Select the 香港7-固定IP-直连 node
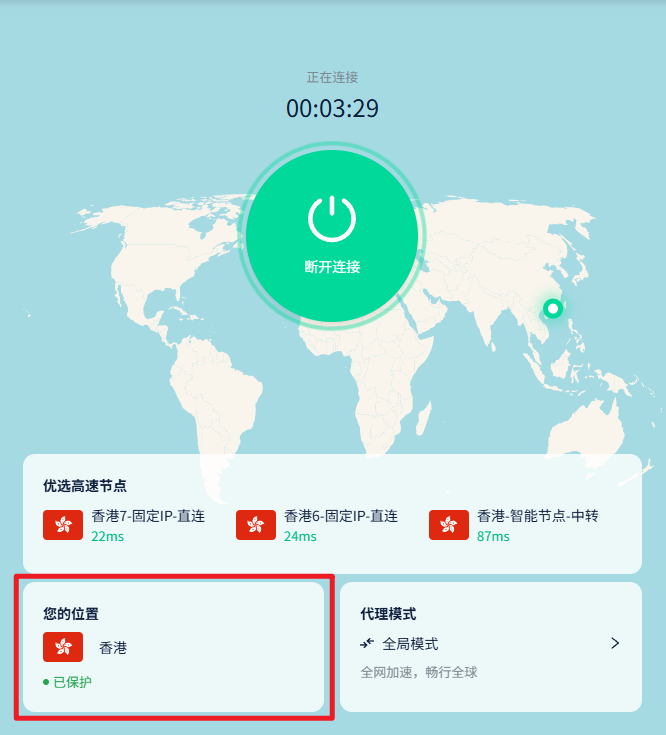The image size is (666, 735). (x=124, y=525)
